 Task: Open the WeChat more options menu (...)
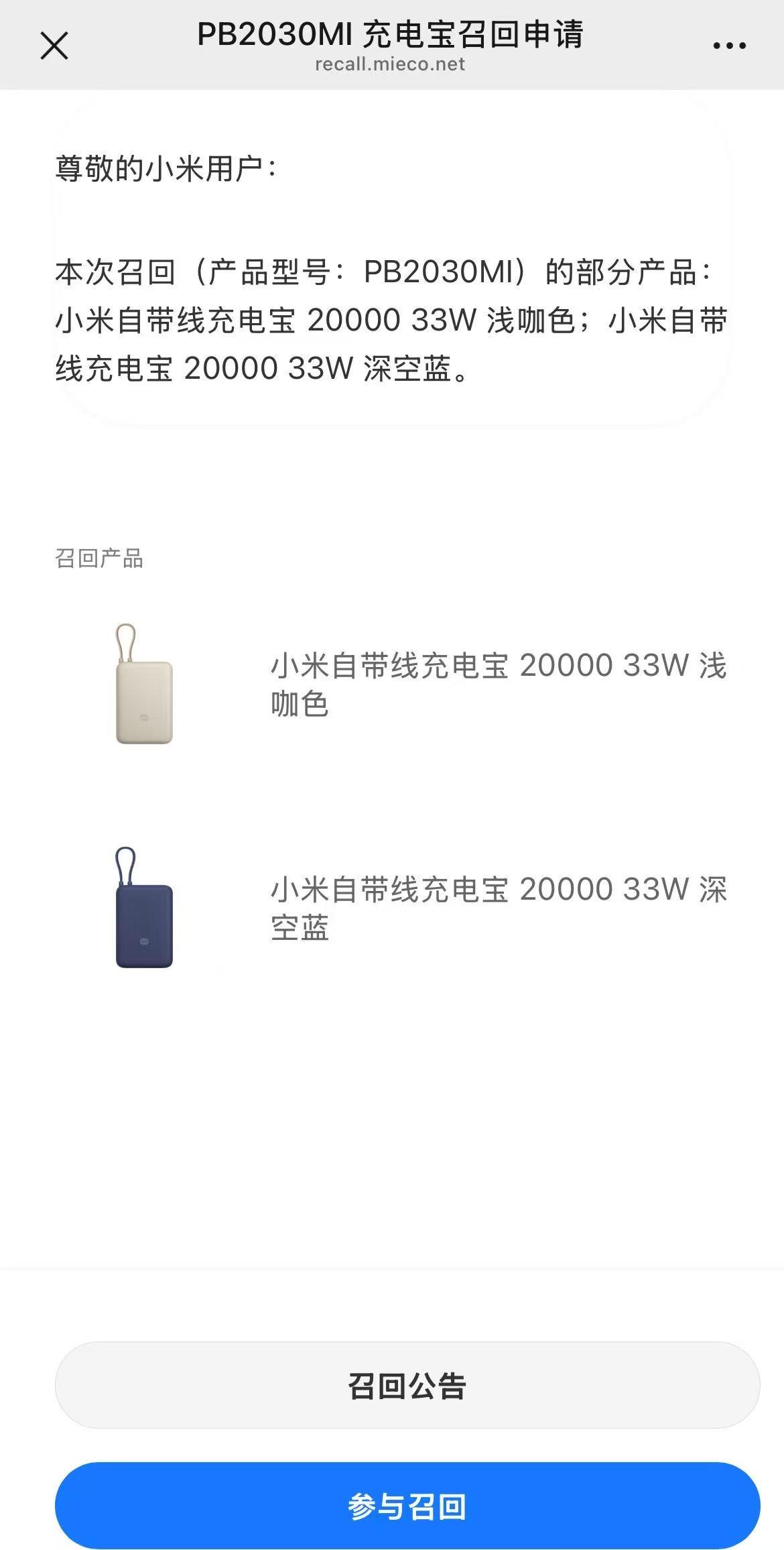point(729,46)
